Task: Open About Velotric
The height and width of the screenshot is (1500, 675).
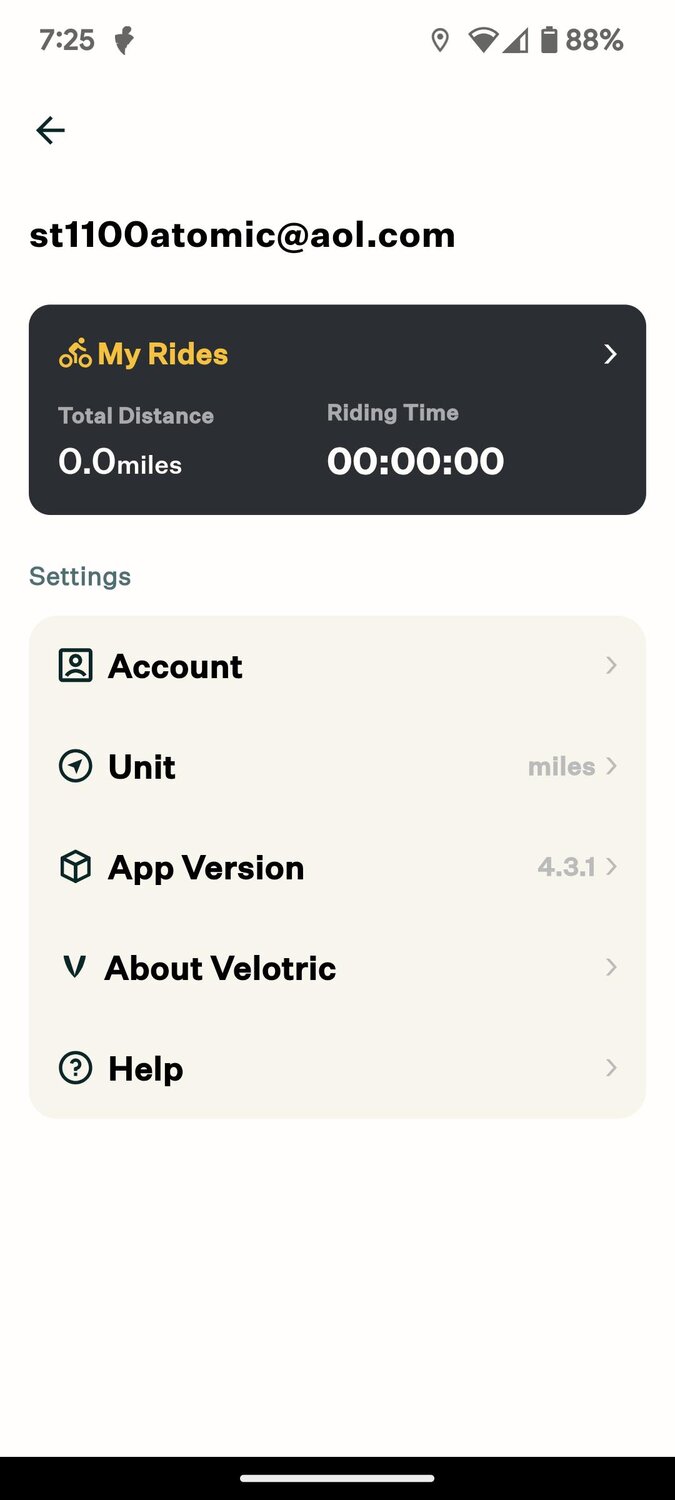Action: (x=337, y=968)
